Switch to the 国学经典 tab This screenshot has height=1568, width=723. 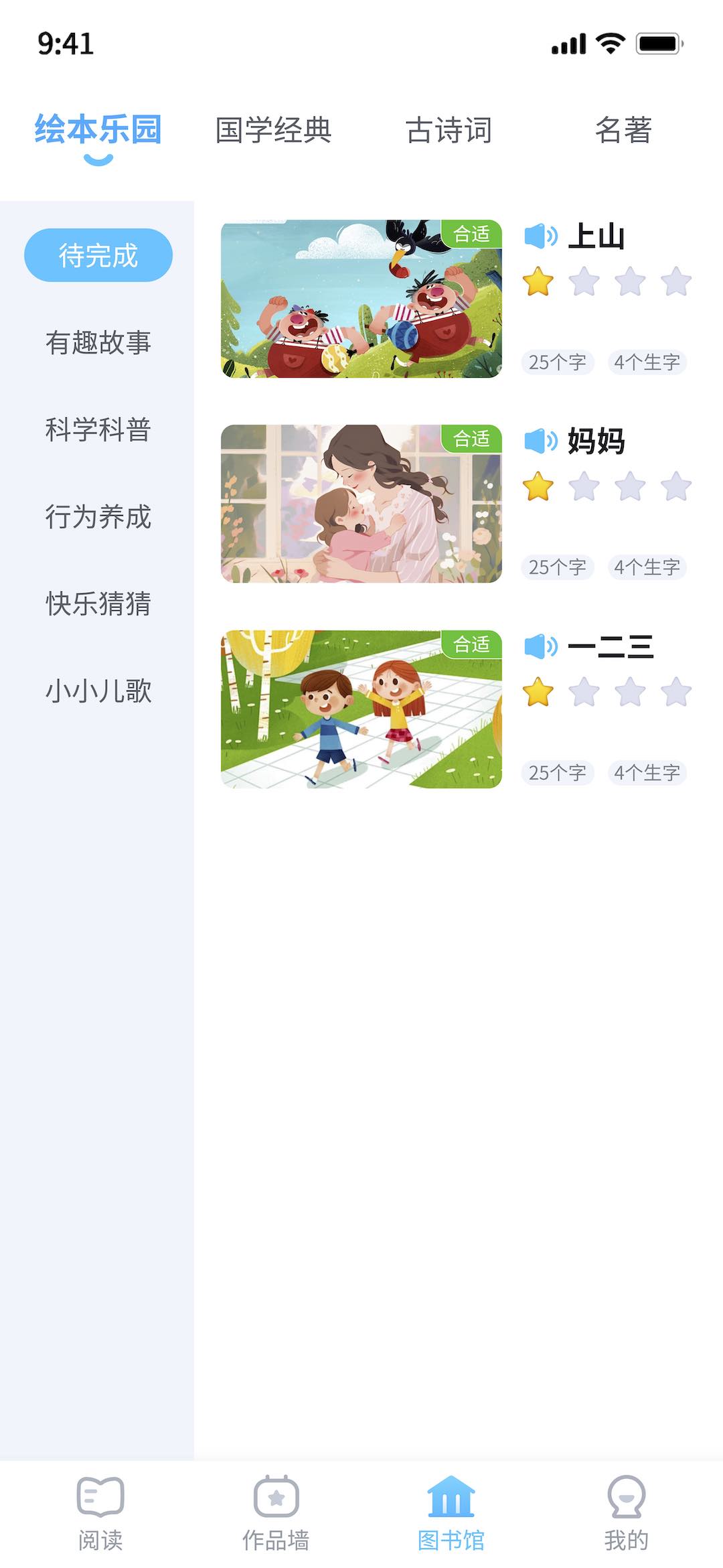[273, 130]
